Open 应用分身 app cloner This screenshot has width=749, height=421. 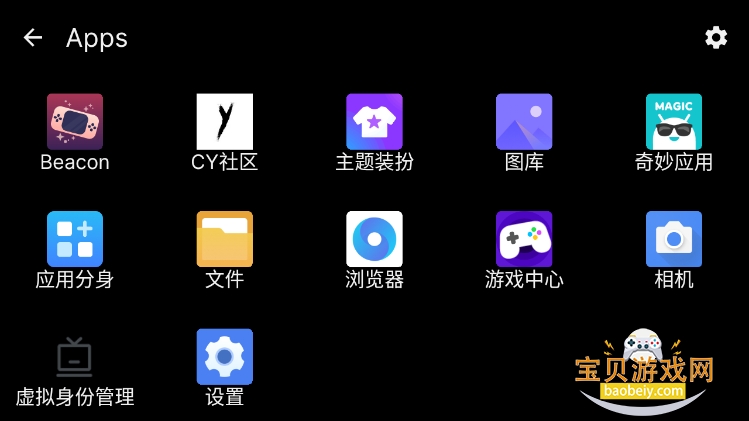[75, 239]
